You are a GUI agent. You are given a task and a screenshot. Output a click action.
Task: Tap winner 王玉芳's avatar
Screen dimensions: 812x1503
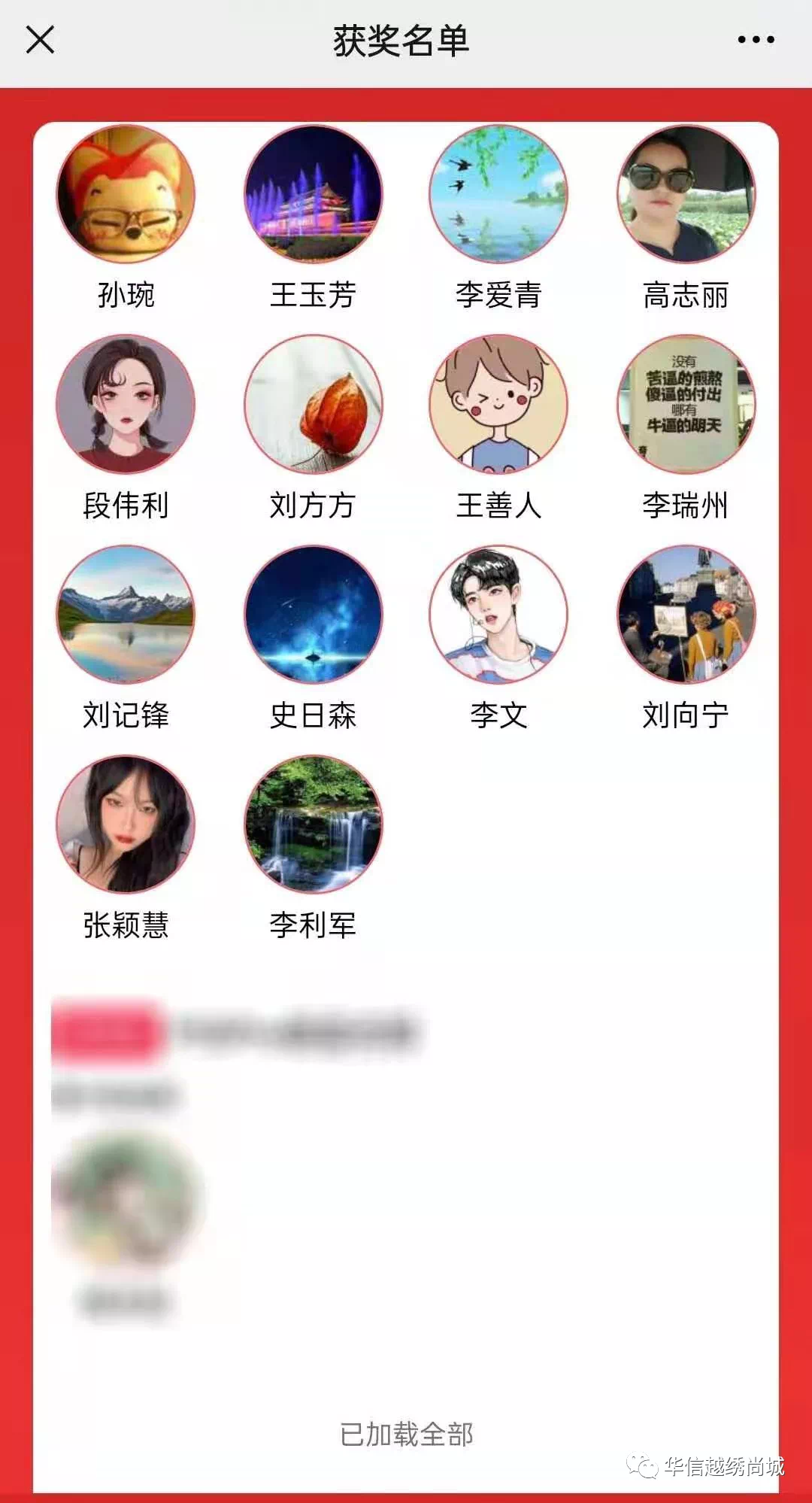tap(313, 194)
